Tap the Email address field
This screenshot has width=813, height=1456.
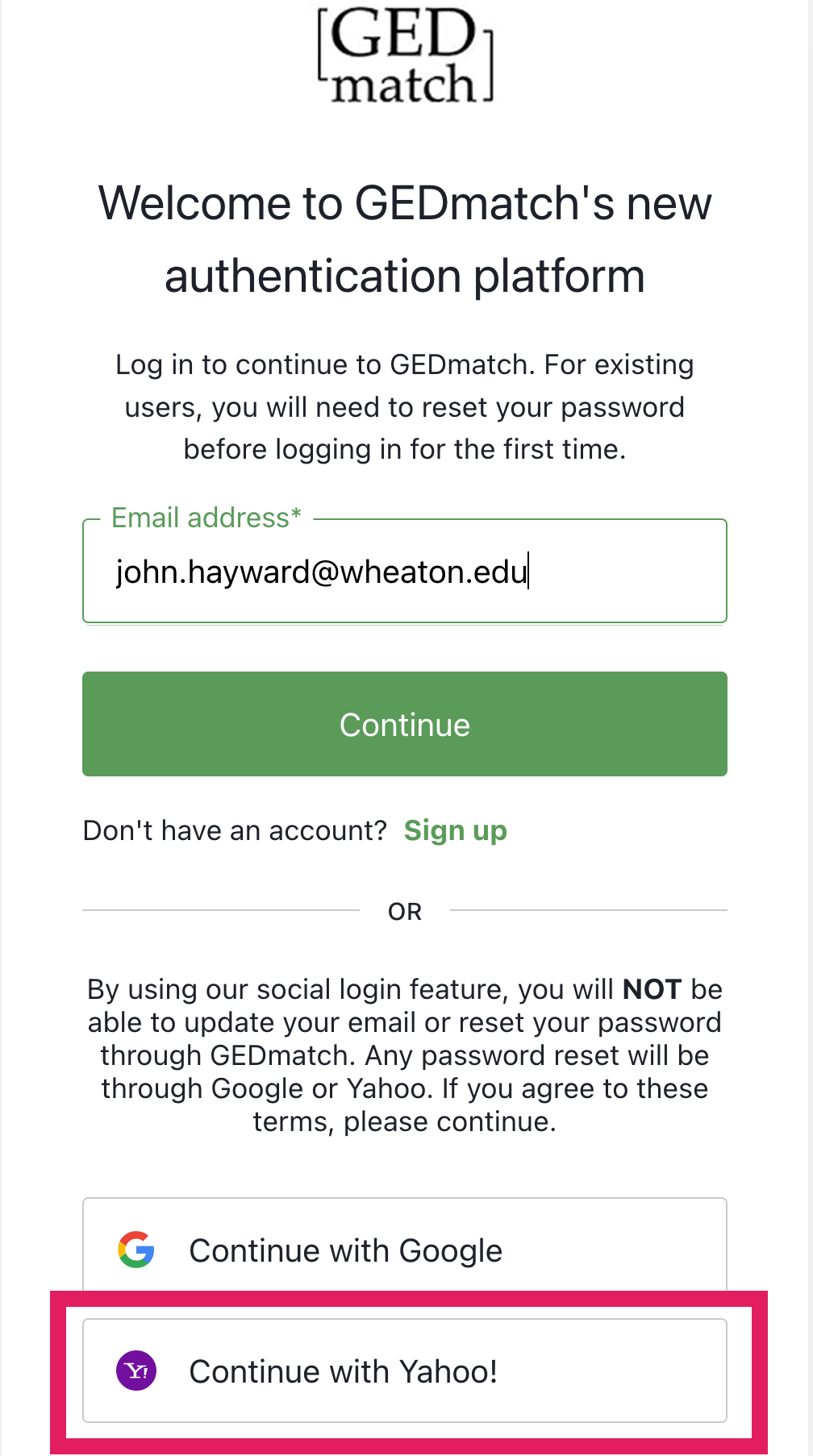pyautogui.click(x=404, y=572)
